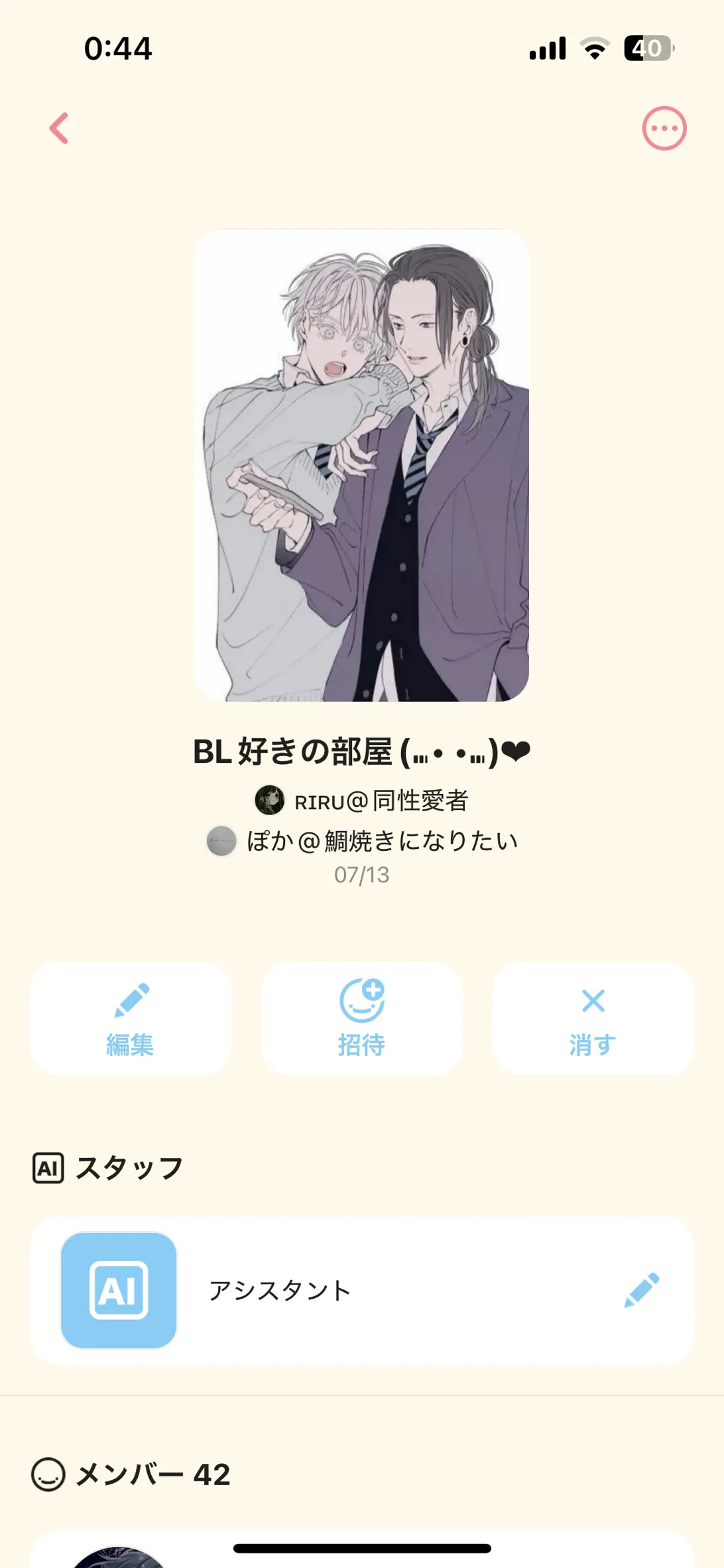Viewport: 724px width, 1568px height.
Task: Go back using the pink arrow
Action: click(x=59, y=129)
